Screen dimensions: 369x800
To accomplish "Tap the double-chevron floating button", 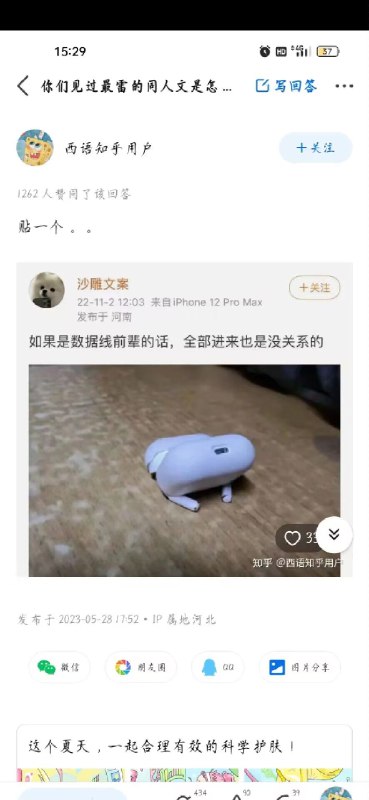I will point(334,534).
